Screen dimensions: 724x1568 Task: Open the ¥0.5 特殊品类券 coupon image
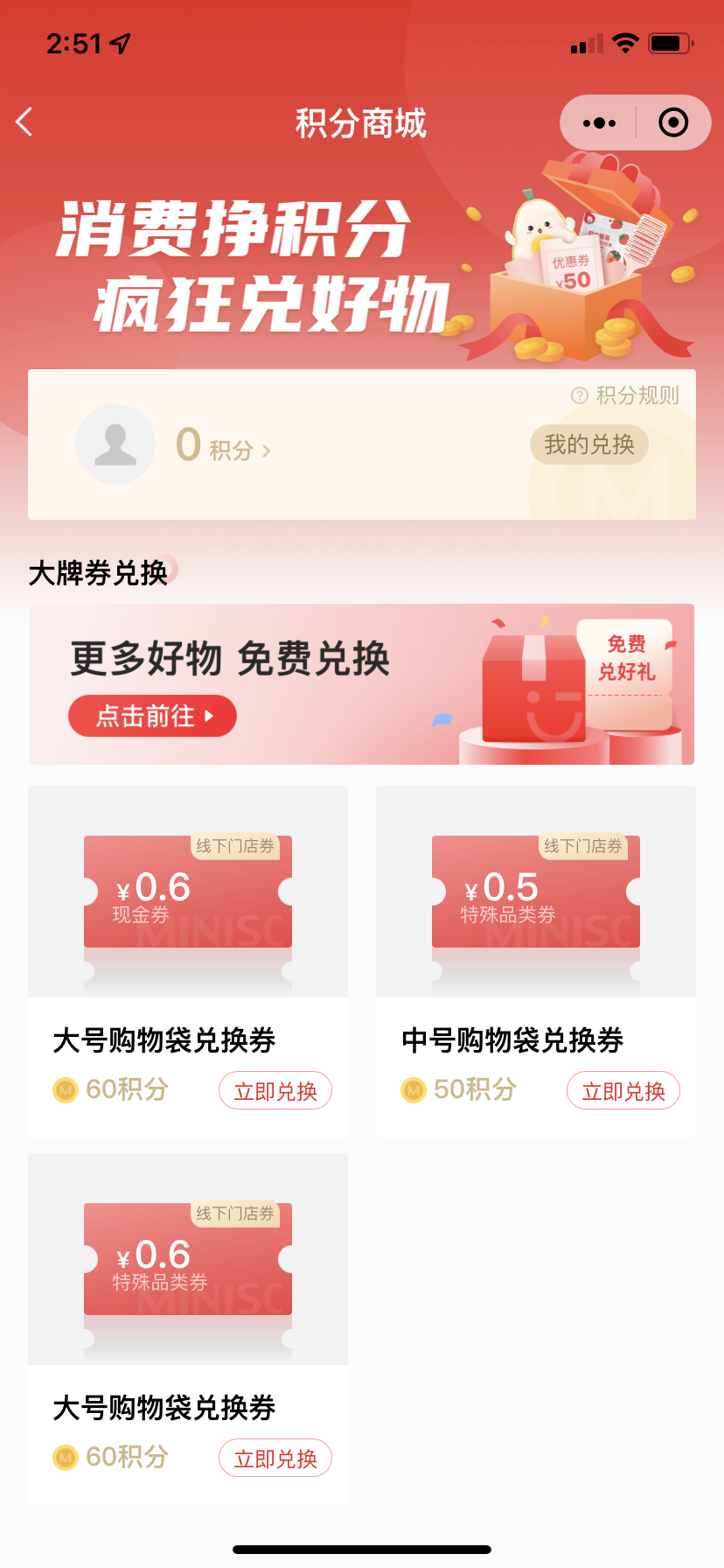pyautogui.click(x=535, y=892)
